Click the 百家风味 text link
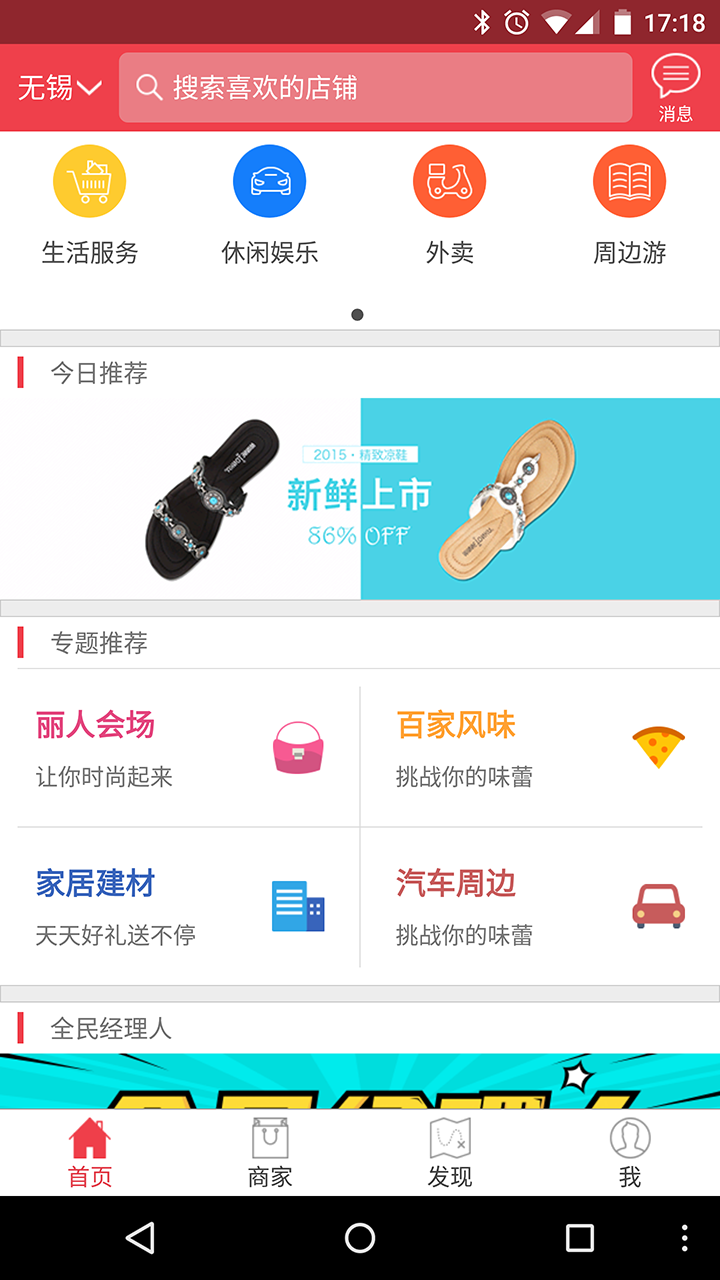This screenshot has height=1280, width=720. [x=455, y=725]
